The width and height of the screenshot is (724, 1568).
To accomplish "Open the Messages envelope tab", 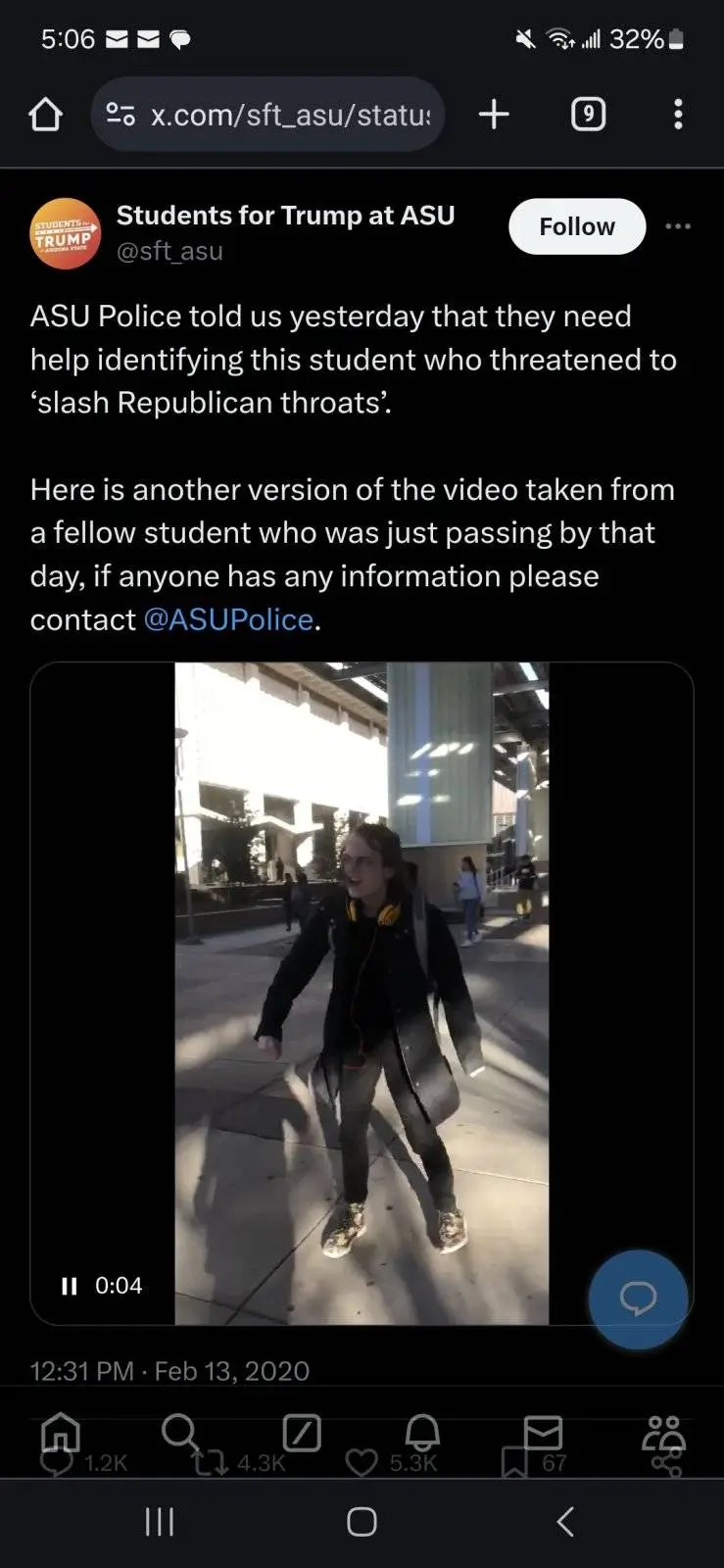I will tap(543, 1432).
